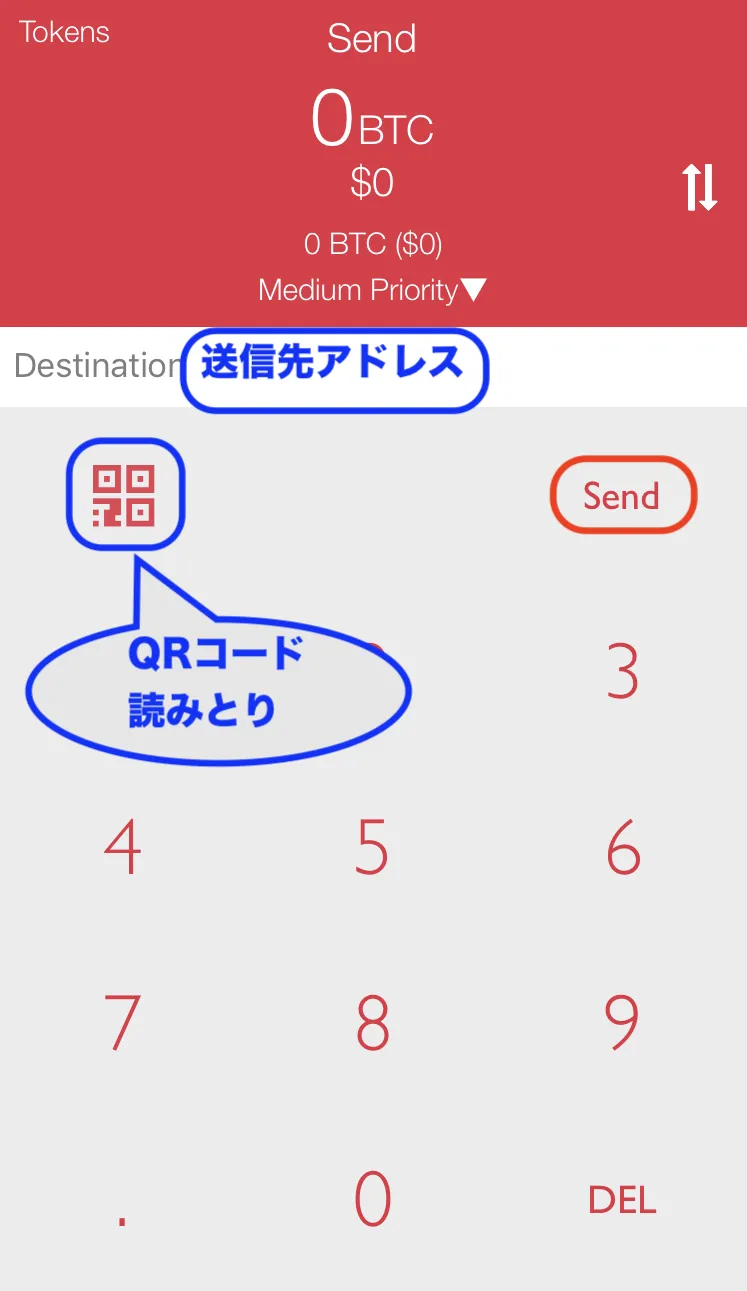The image size is (747, 1291).
Task: Expand the Medium Priority fee dropdown
Action: pyautogui.click(x=372, y=290)
